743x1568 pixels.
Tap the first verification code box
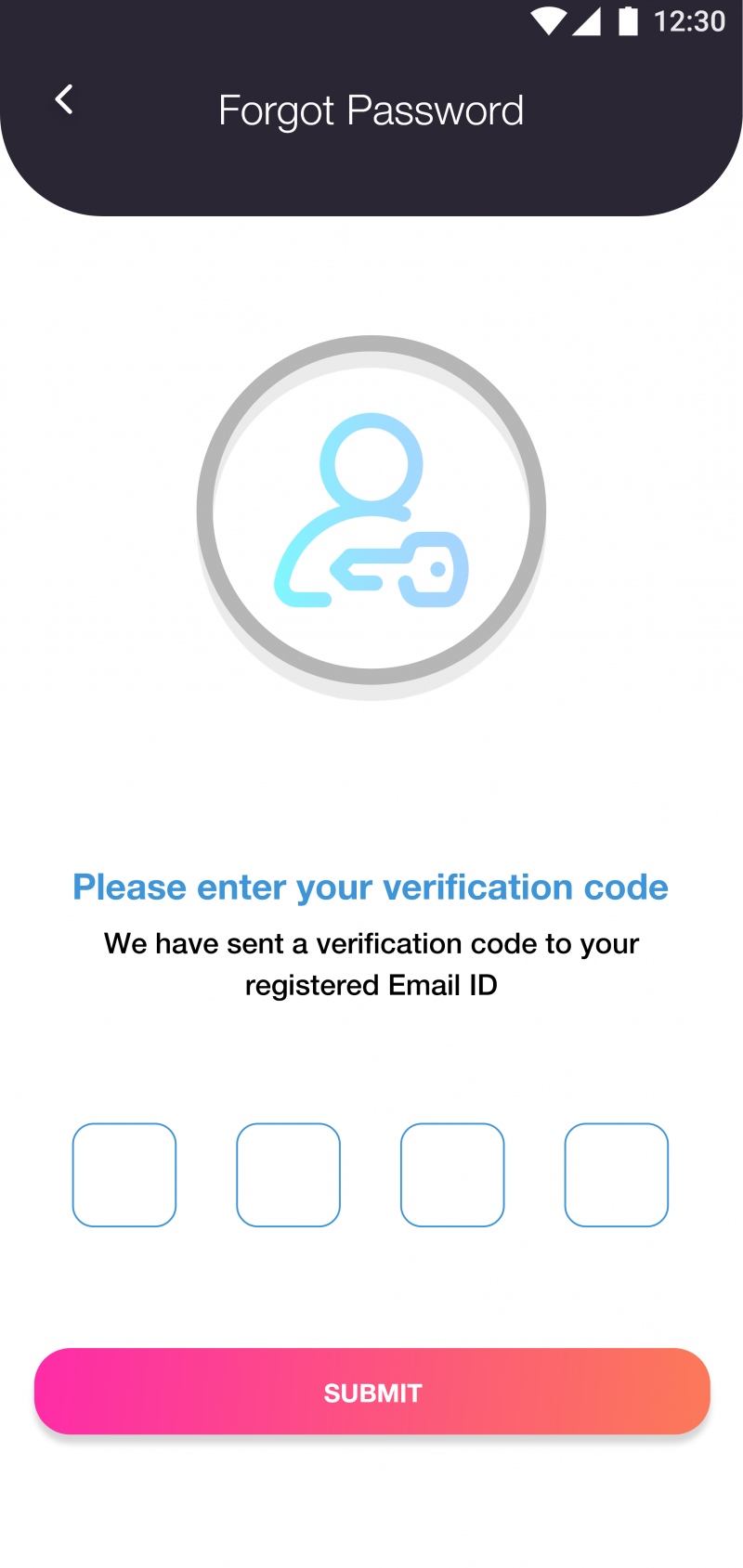tap(124, 1174)
